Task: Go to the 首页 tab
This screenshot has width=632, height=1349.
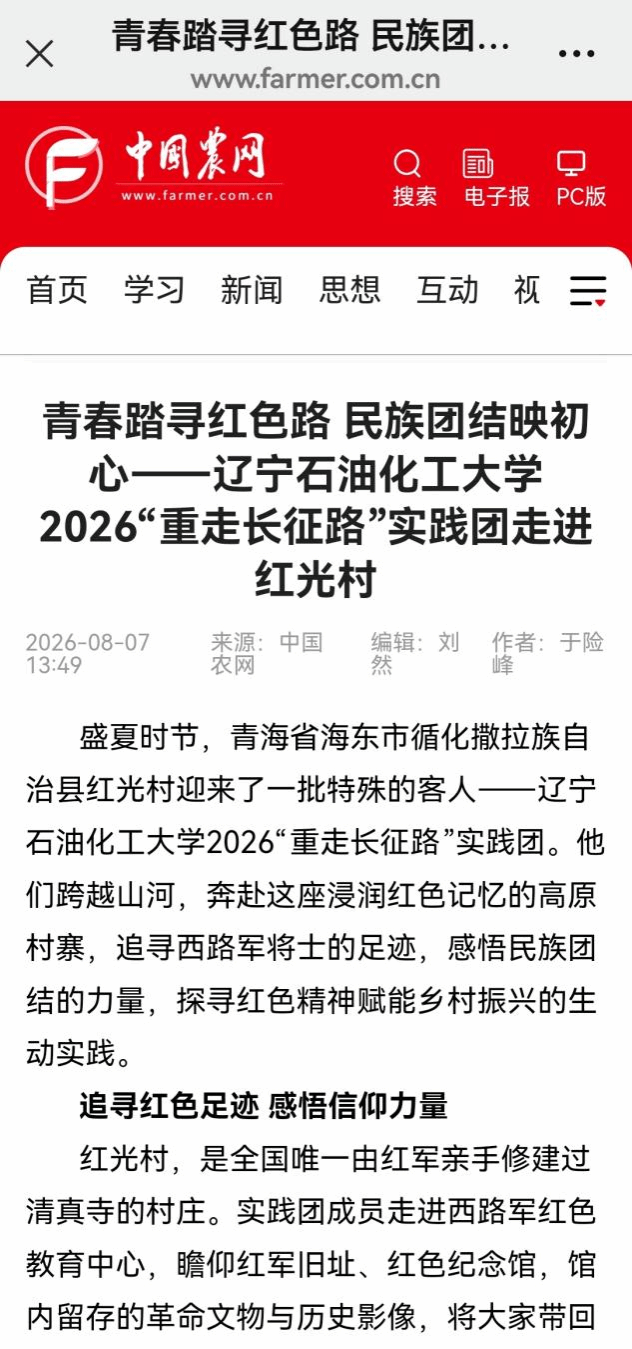Action: click(x=57, y=290)
